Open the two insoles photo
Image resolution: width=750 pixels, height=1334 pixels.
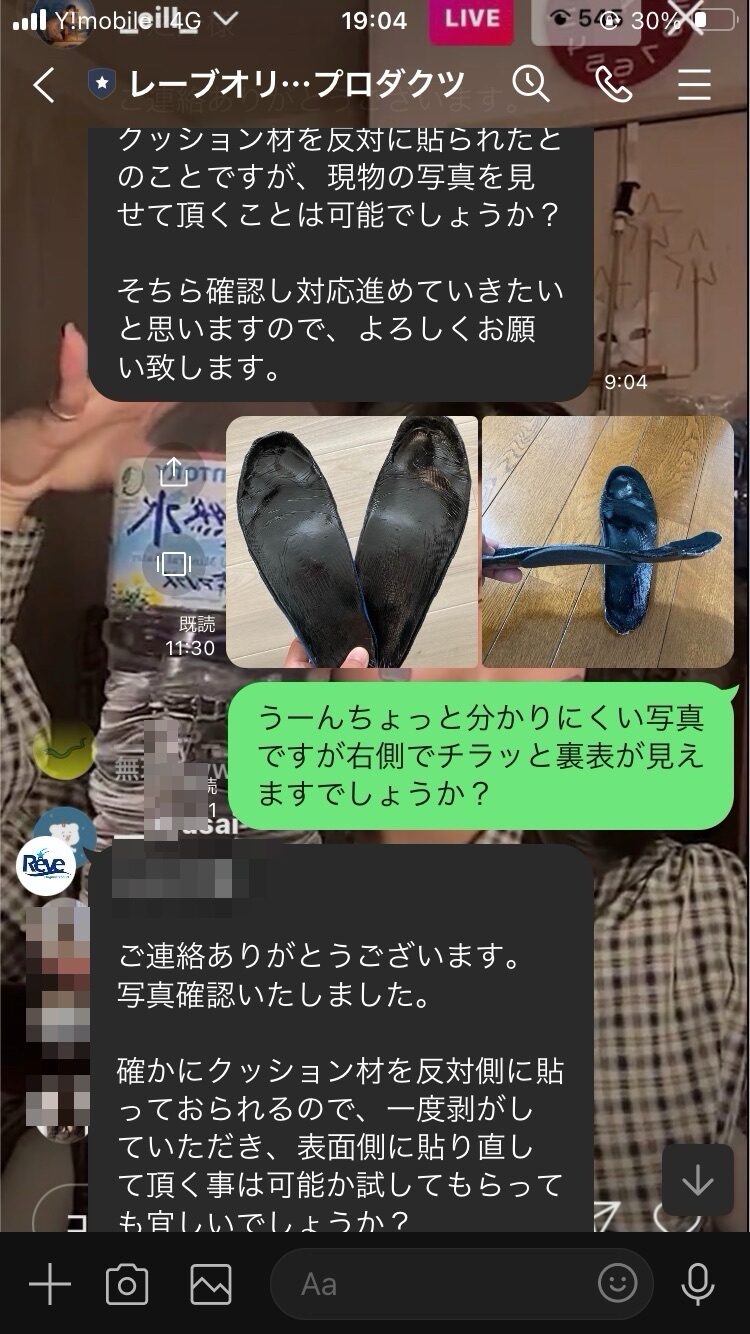tap(352, 542)
